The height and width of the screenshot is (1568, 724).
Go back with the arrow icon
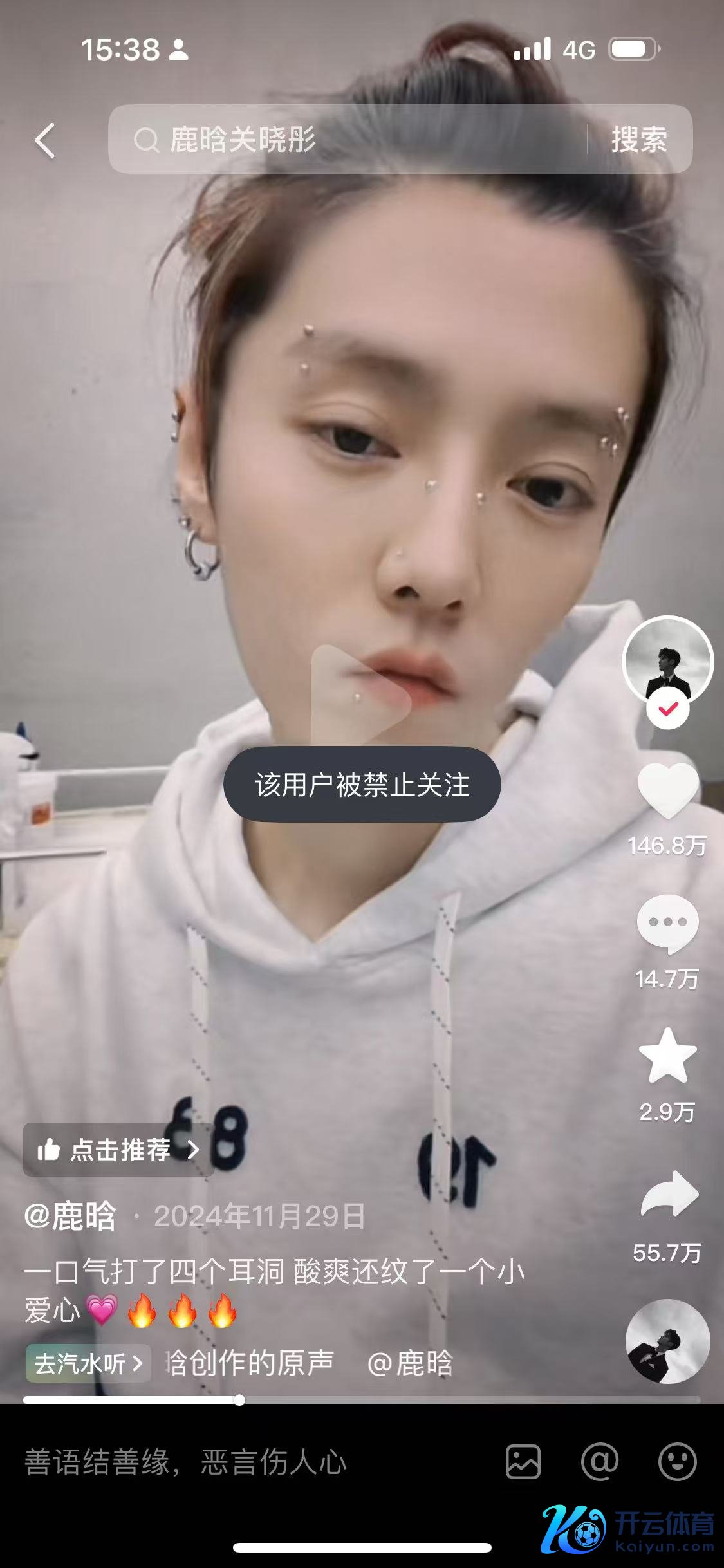coord(44,140)
